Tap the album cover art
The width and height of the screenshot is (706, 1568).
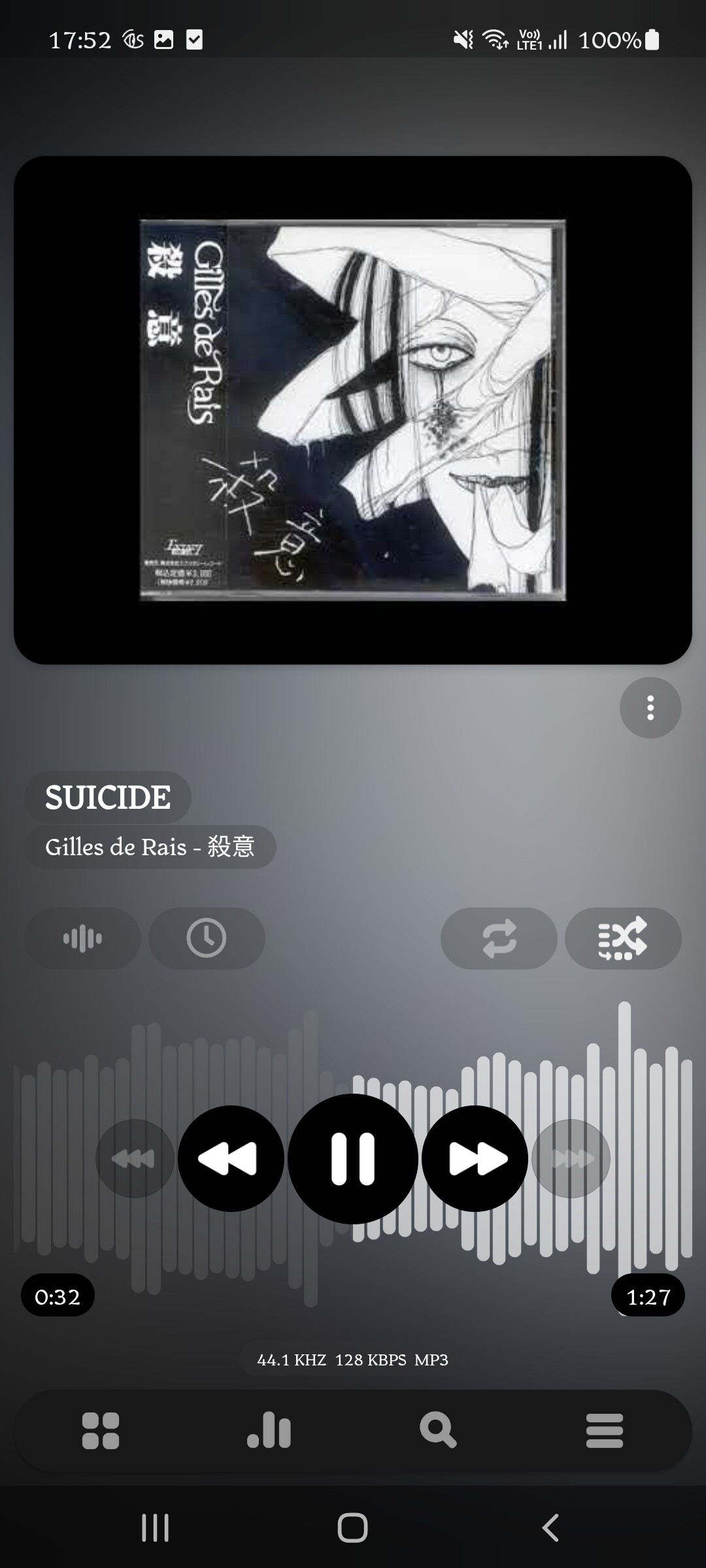pos(353,410)
